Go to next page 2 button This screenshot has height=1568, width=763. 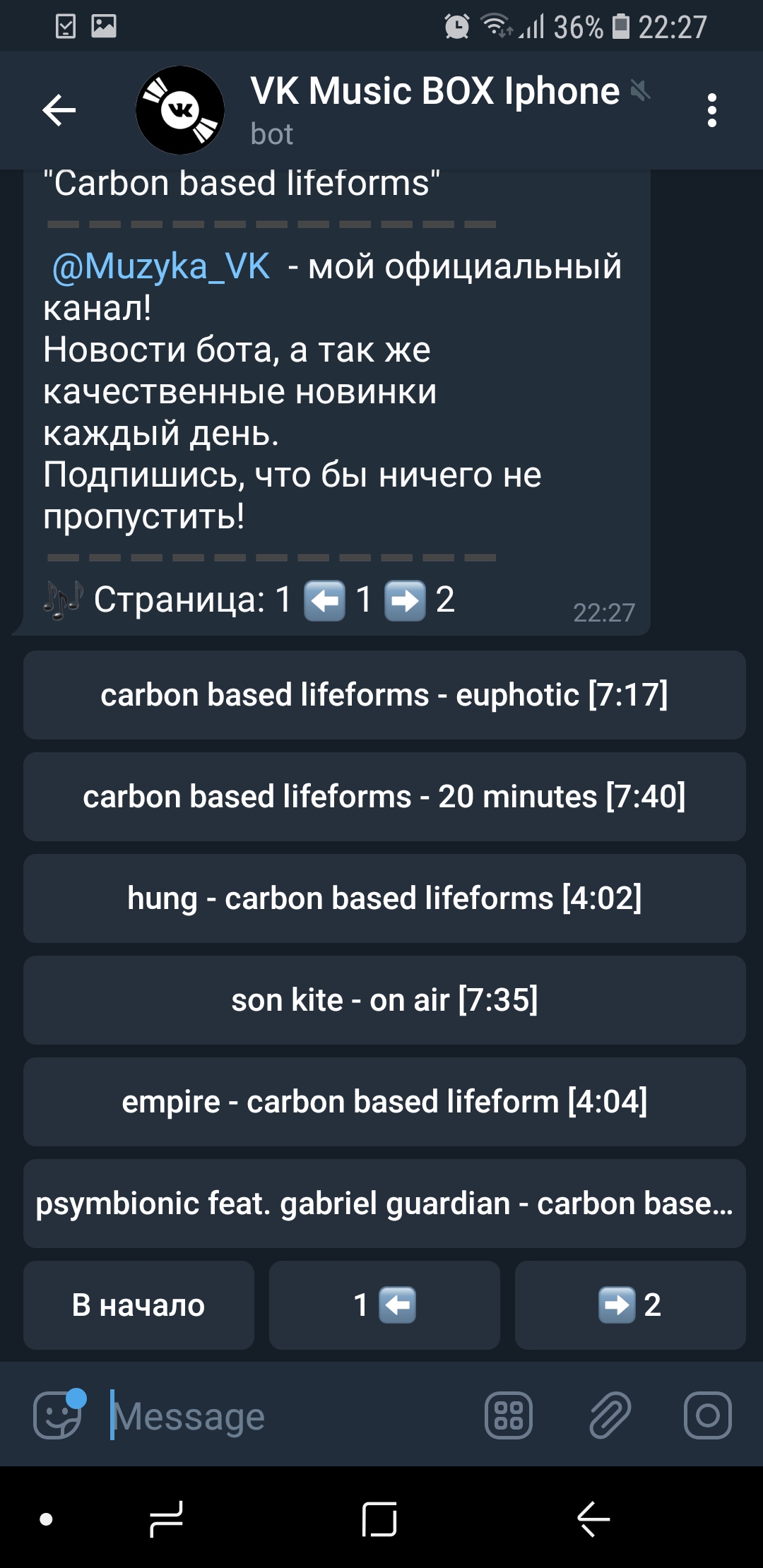(630, 1305)
